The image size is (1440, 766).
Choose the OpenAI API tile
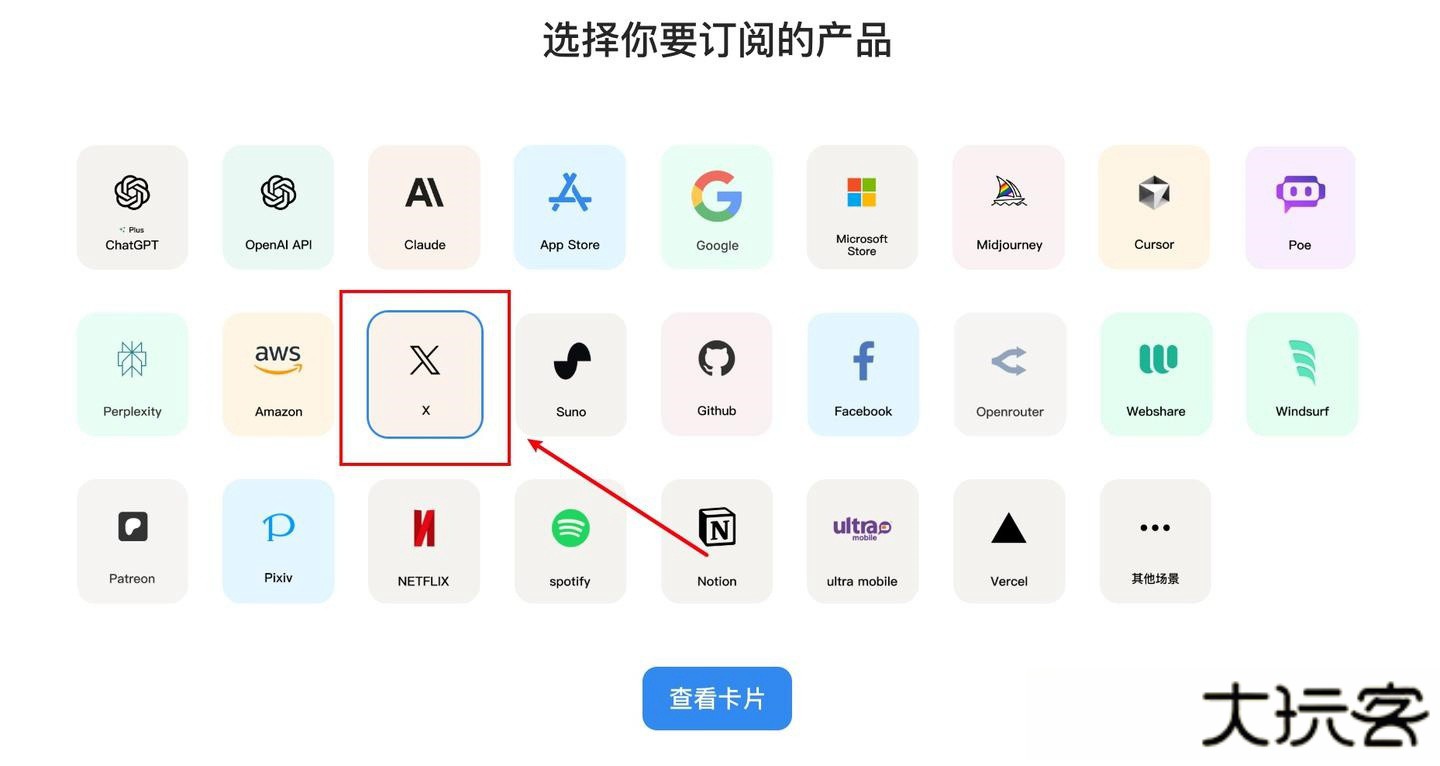(x=278, y=207)
